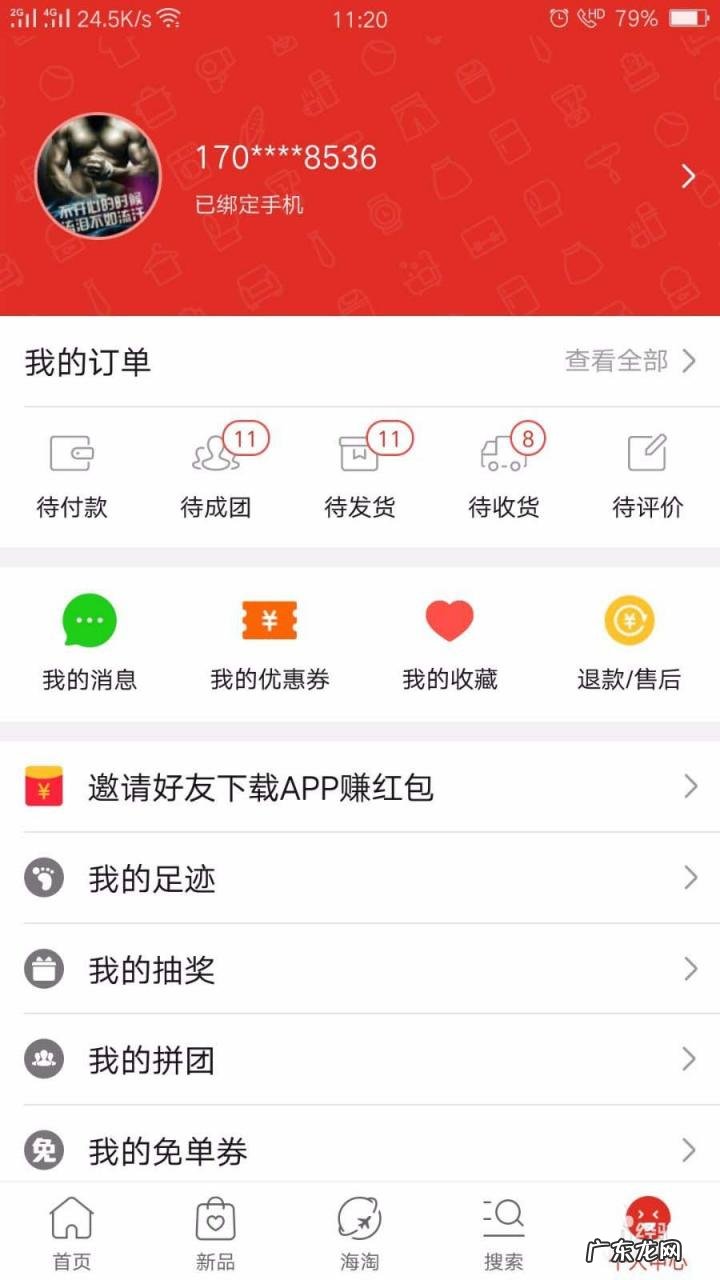The width and height of the screenshot is (720, 1280).
Task: Open messages via 我的消息 chat icon
Action: pos(90,620)
